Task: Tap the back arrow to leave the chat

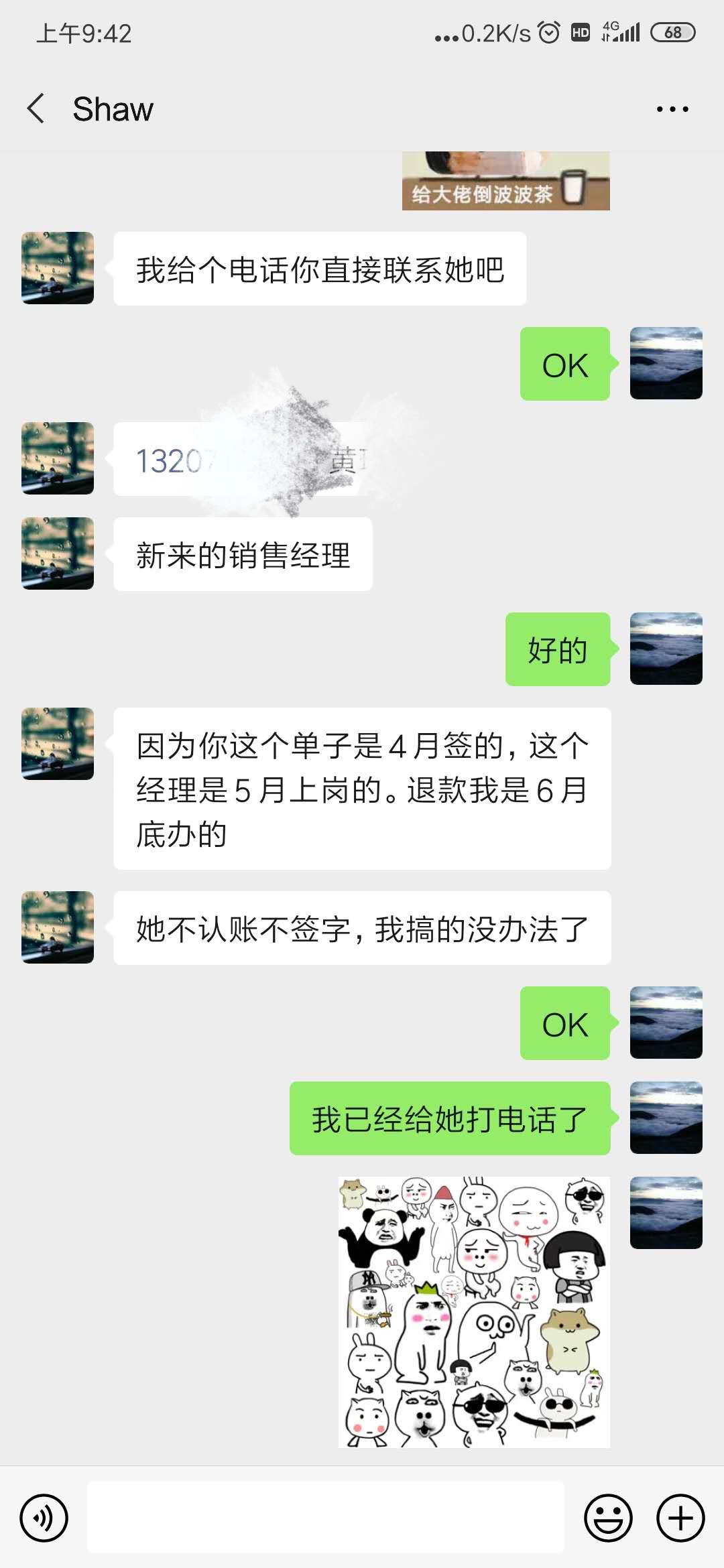Action: pos(37,107)
